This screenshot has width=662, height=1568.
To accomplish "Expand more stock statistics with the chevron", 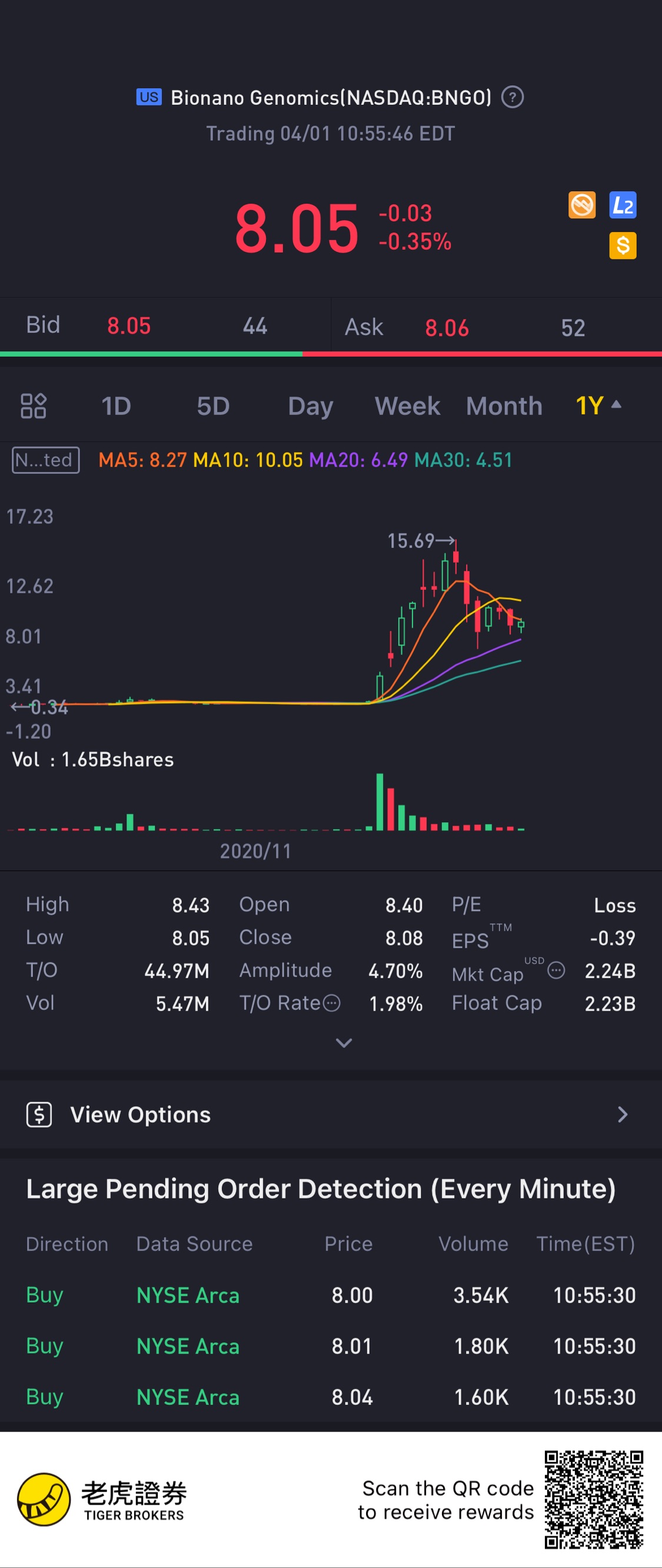I will coord(344,1043).
